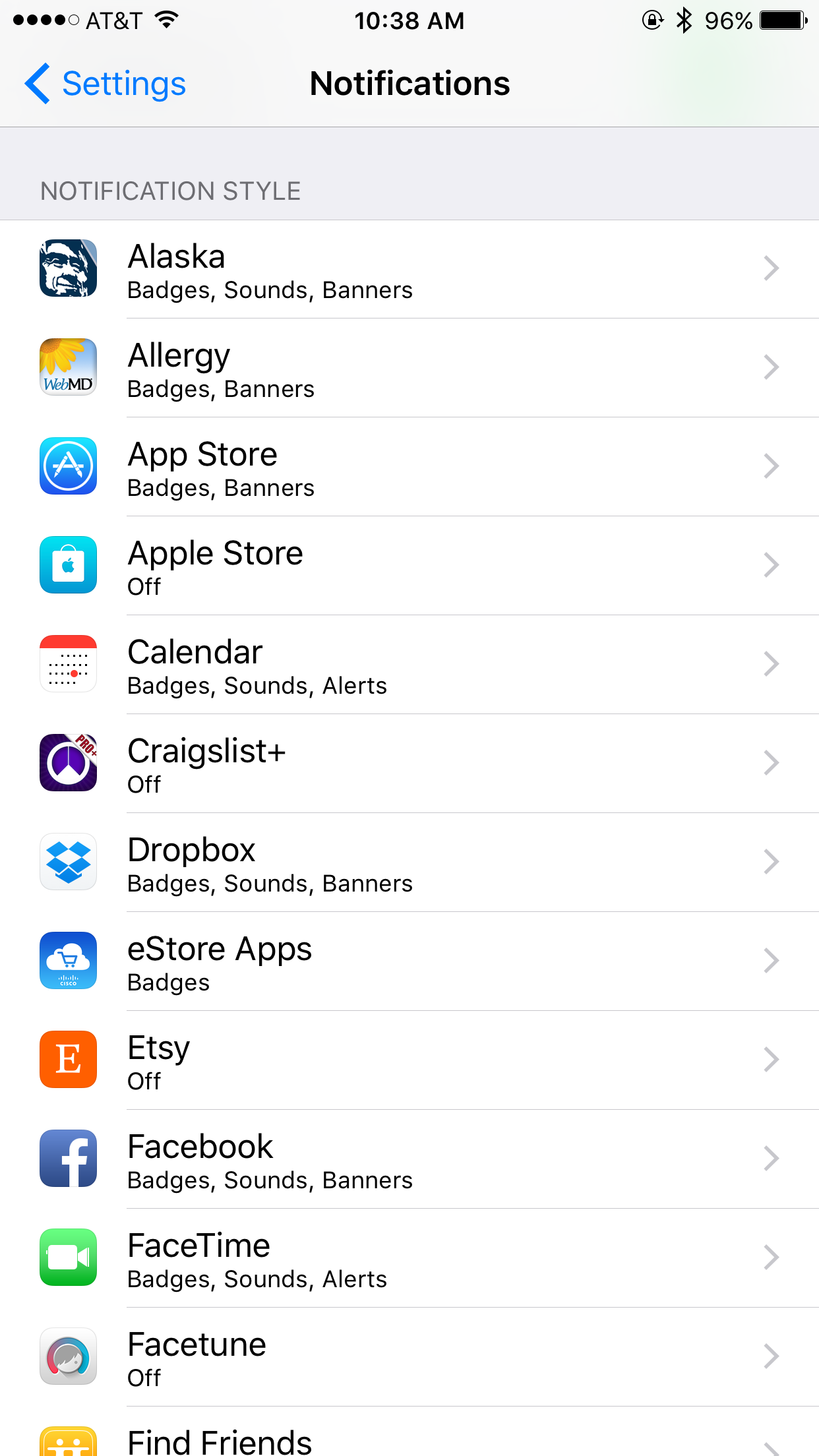The width and height of the screenshot is (819, 1456).
Task: Open Facebook notification settings
Action: click(409, 1159)
